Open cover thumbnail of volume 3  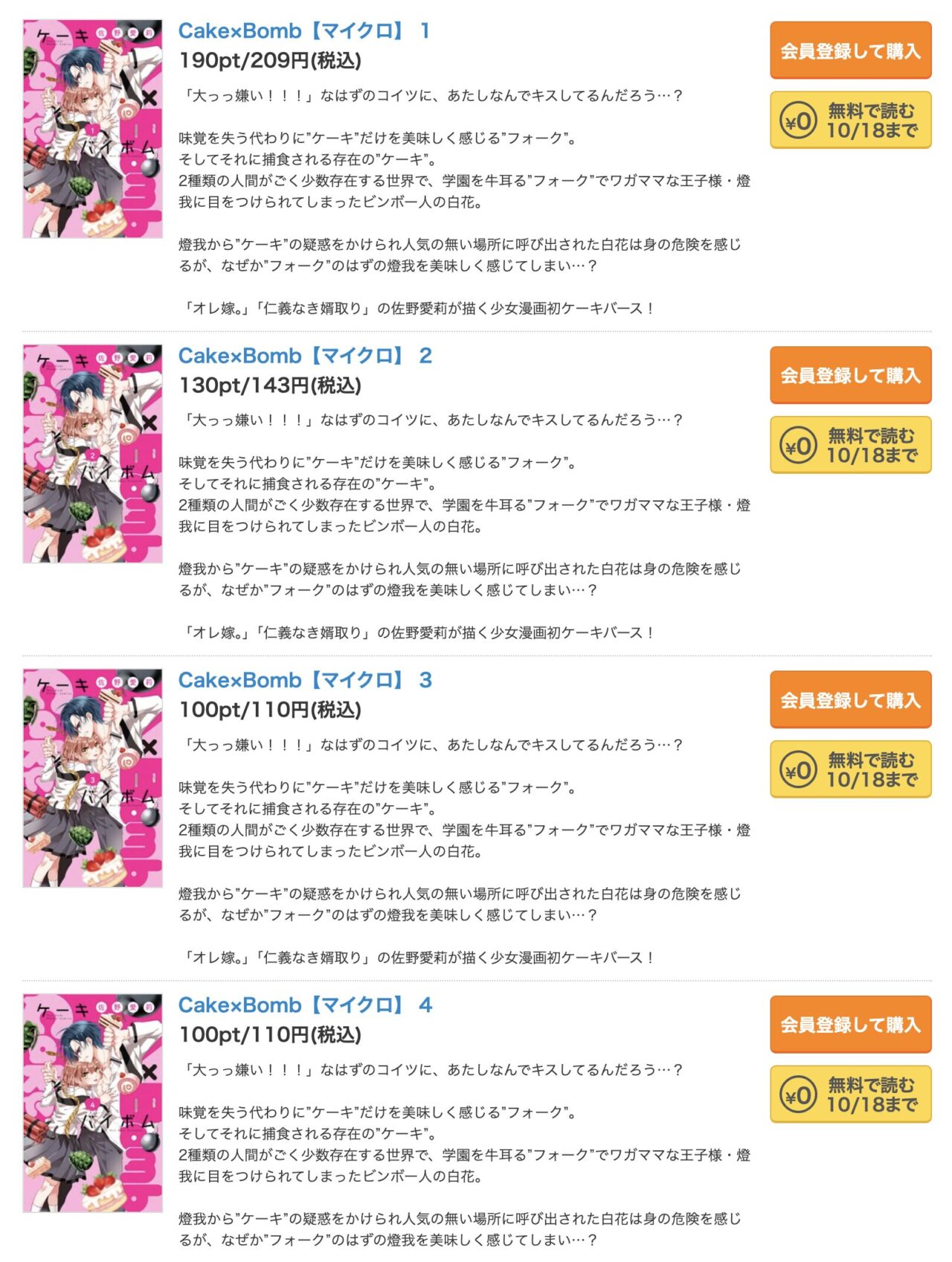93,778
